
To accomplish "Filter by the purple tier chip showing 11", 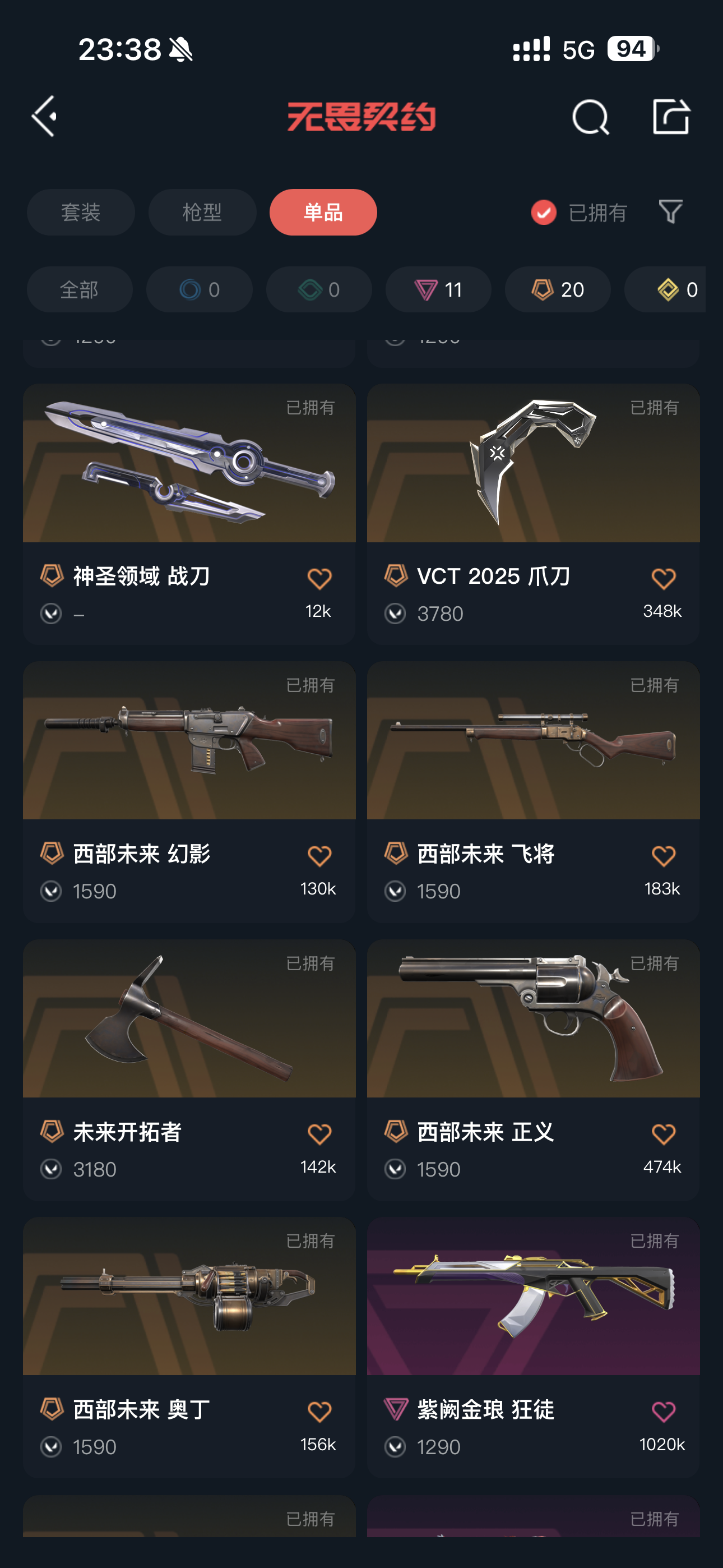I will tap(438, 290).
